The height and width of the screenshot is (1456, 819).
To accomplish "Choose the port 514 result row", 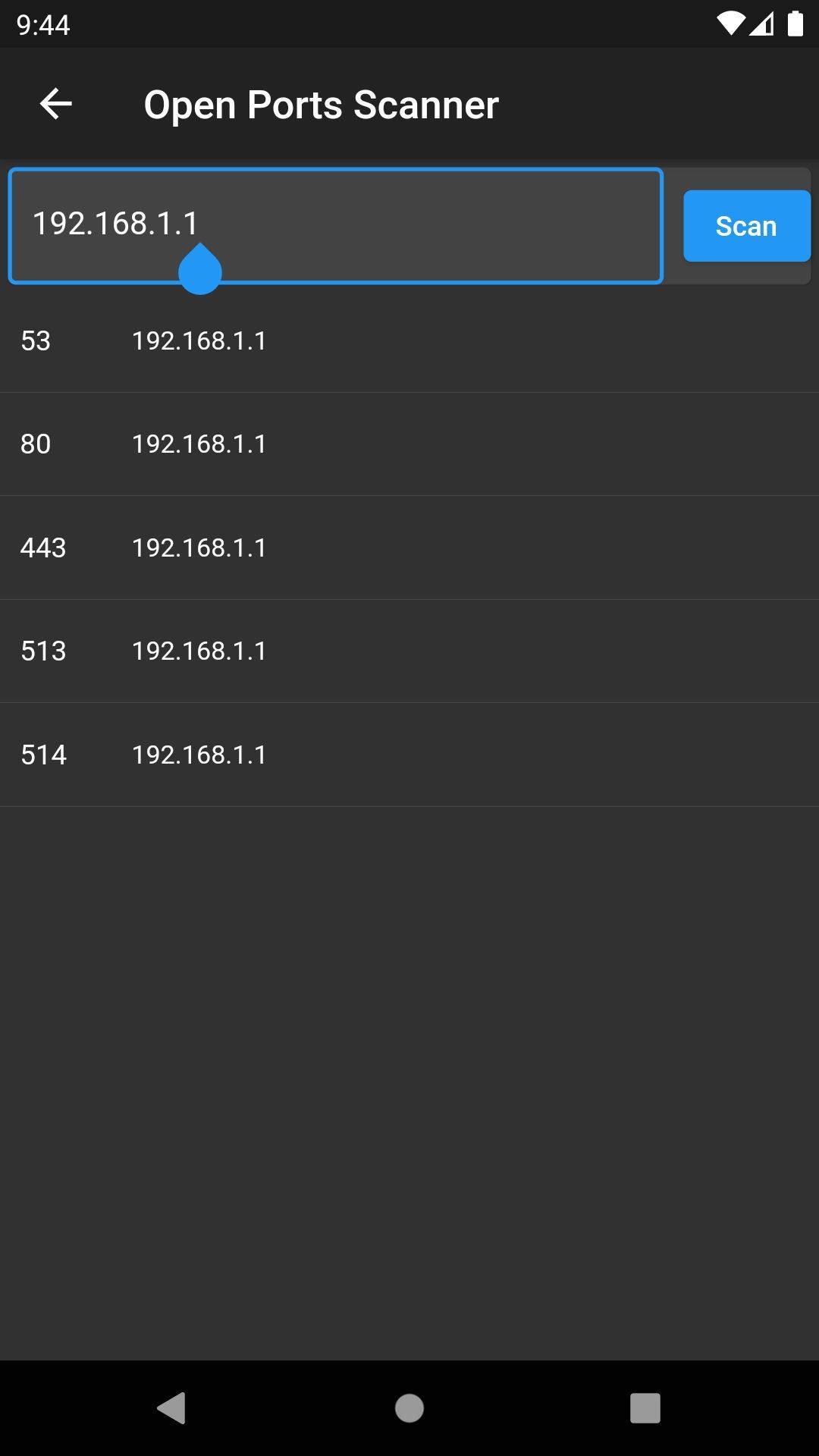I will pyautogui.click(x=409, y=755).
